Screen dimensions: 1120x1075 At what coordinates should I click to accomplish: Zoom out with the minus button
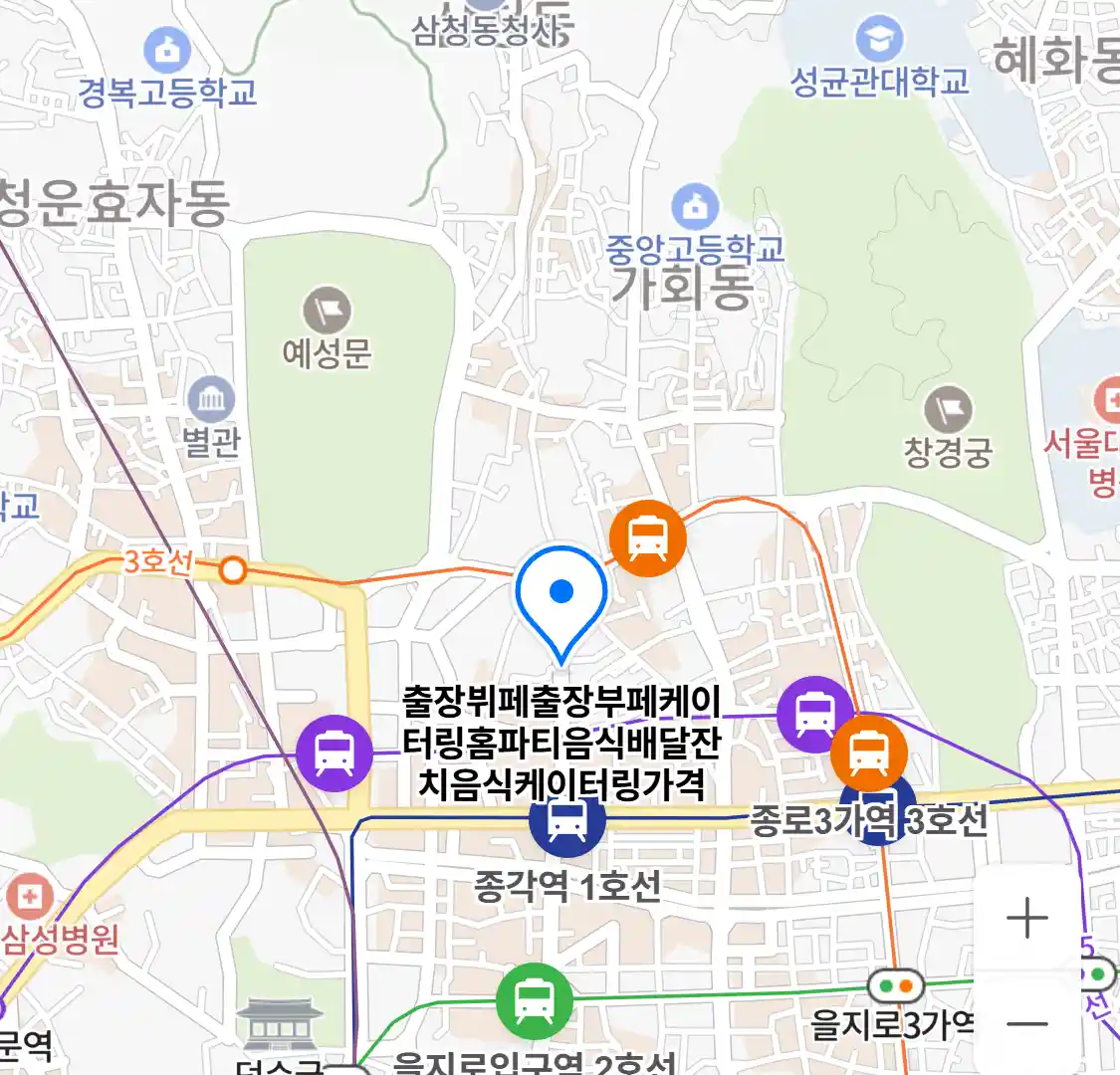tap(1027, 1023)
